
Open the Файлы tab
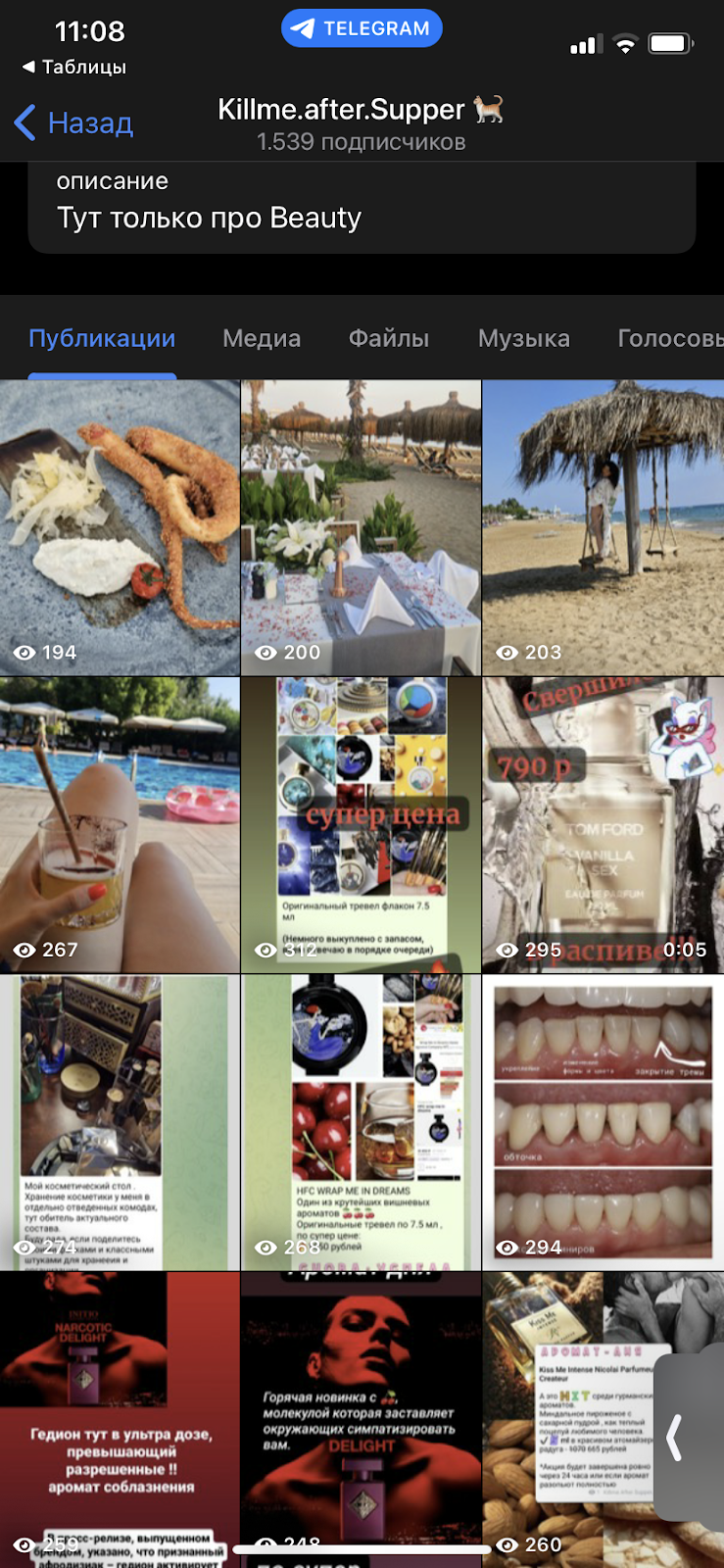tap(389, 339)
